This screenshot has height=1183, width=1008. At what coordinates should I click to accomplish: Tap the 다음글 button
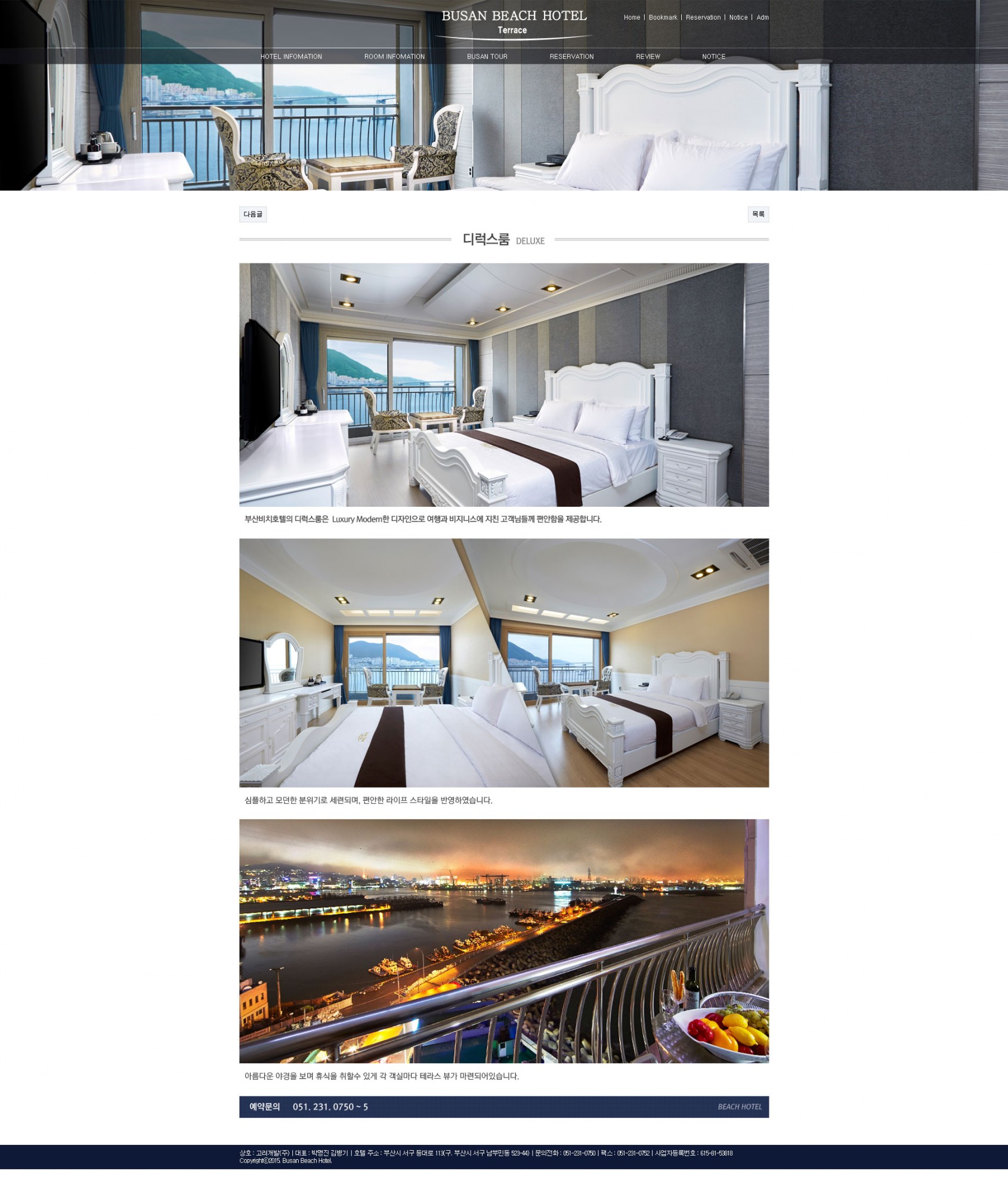pyautogui.click(x=253, y=214)
